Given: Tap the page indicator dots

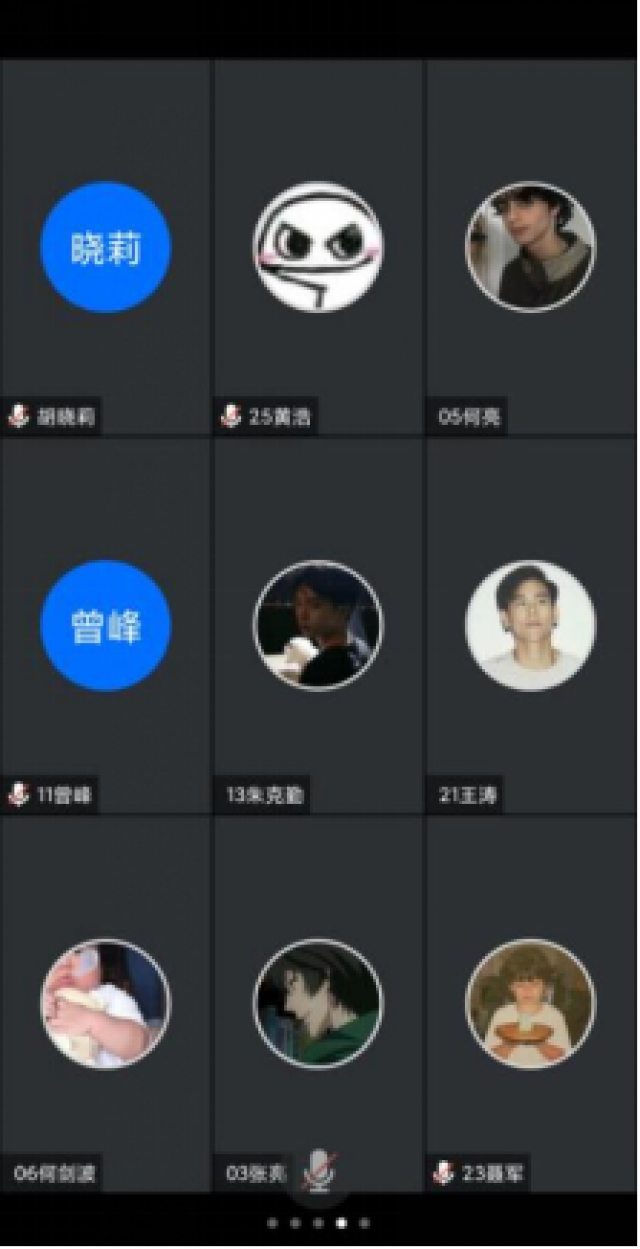Looking at the screenshot, I should point(318,1222).
